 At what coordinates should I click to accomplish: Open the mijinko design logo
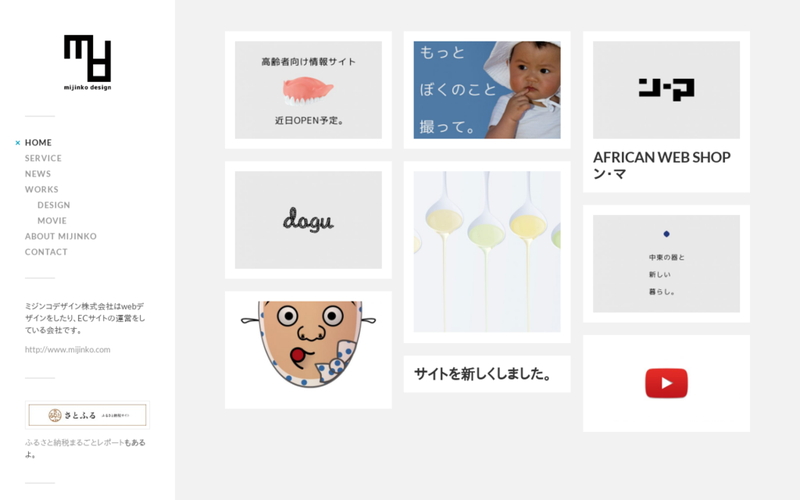87,62
